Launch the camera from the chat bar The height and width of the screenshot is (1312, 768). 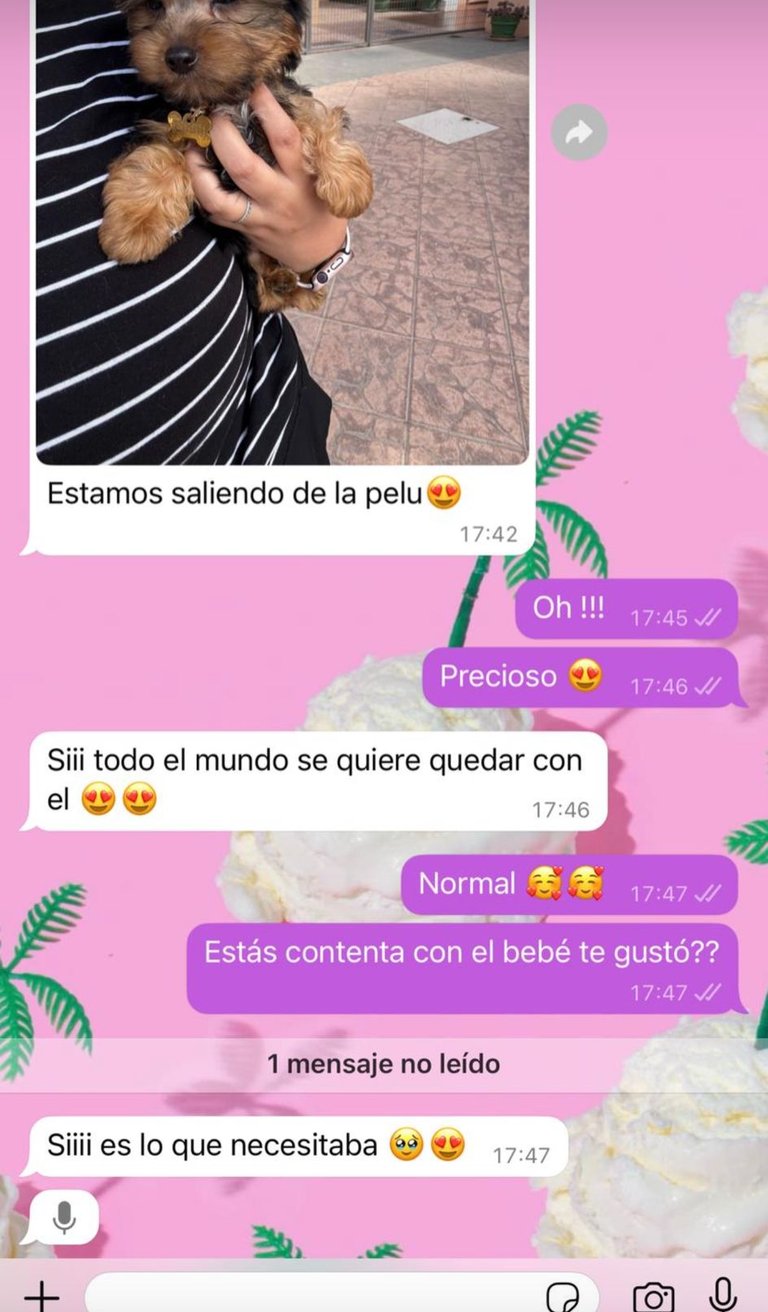pos(652,1296)
